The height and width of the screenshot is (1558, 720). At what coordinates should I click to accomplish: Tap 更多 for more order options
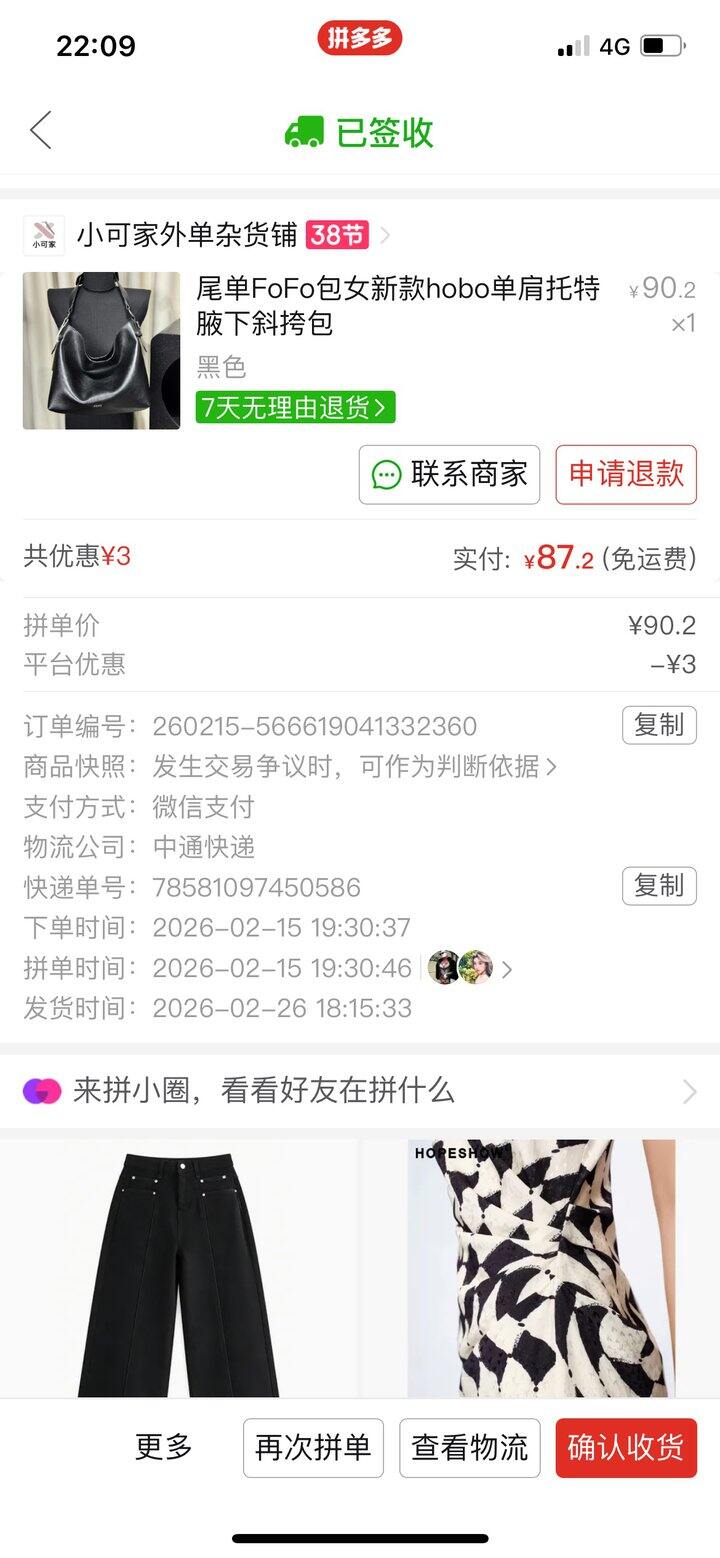[x=164, y=1447]
